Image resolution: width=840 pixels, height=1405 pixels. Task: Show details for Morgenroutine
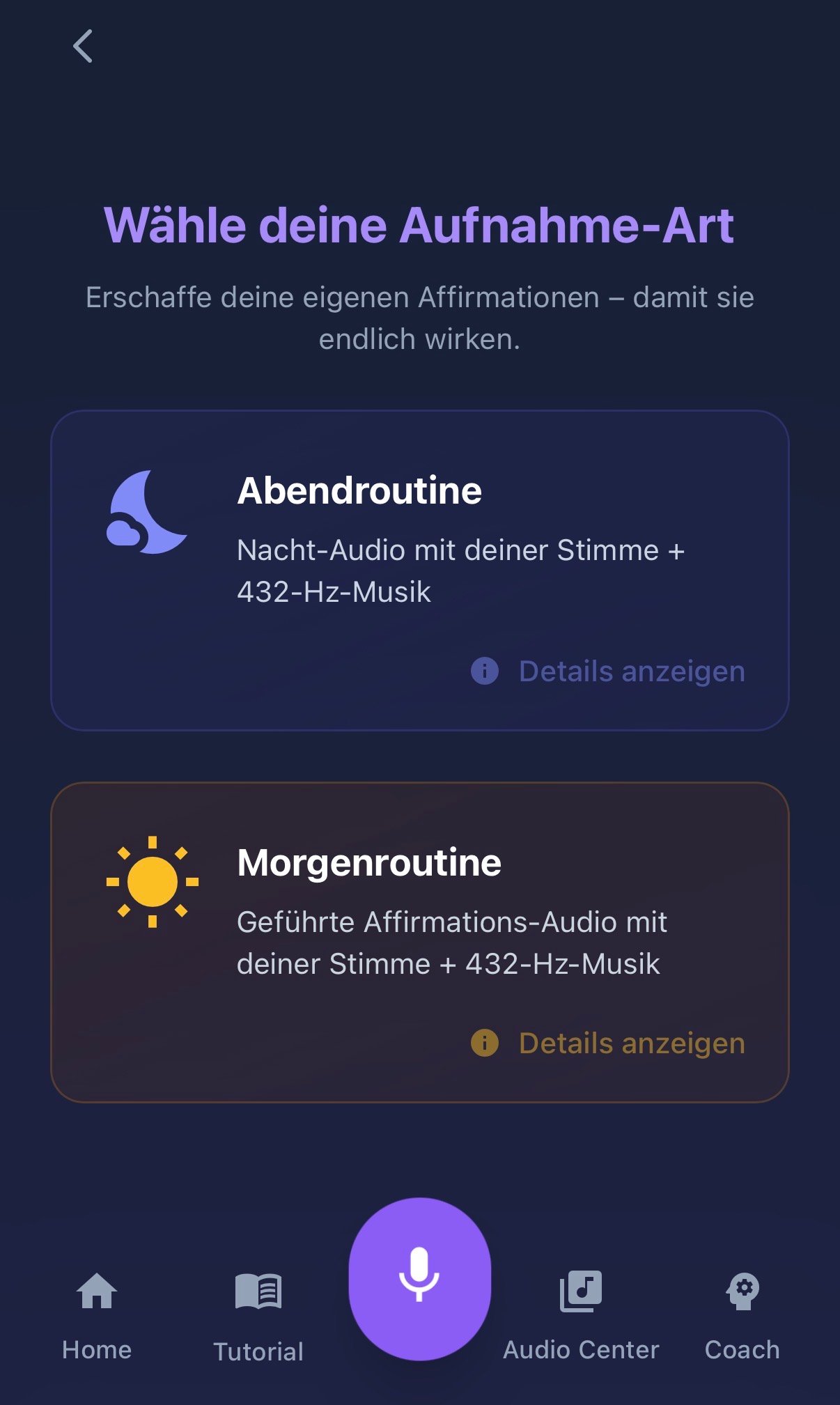pyautogui.click(x=608, y=1043)
